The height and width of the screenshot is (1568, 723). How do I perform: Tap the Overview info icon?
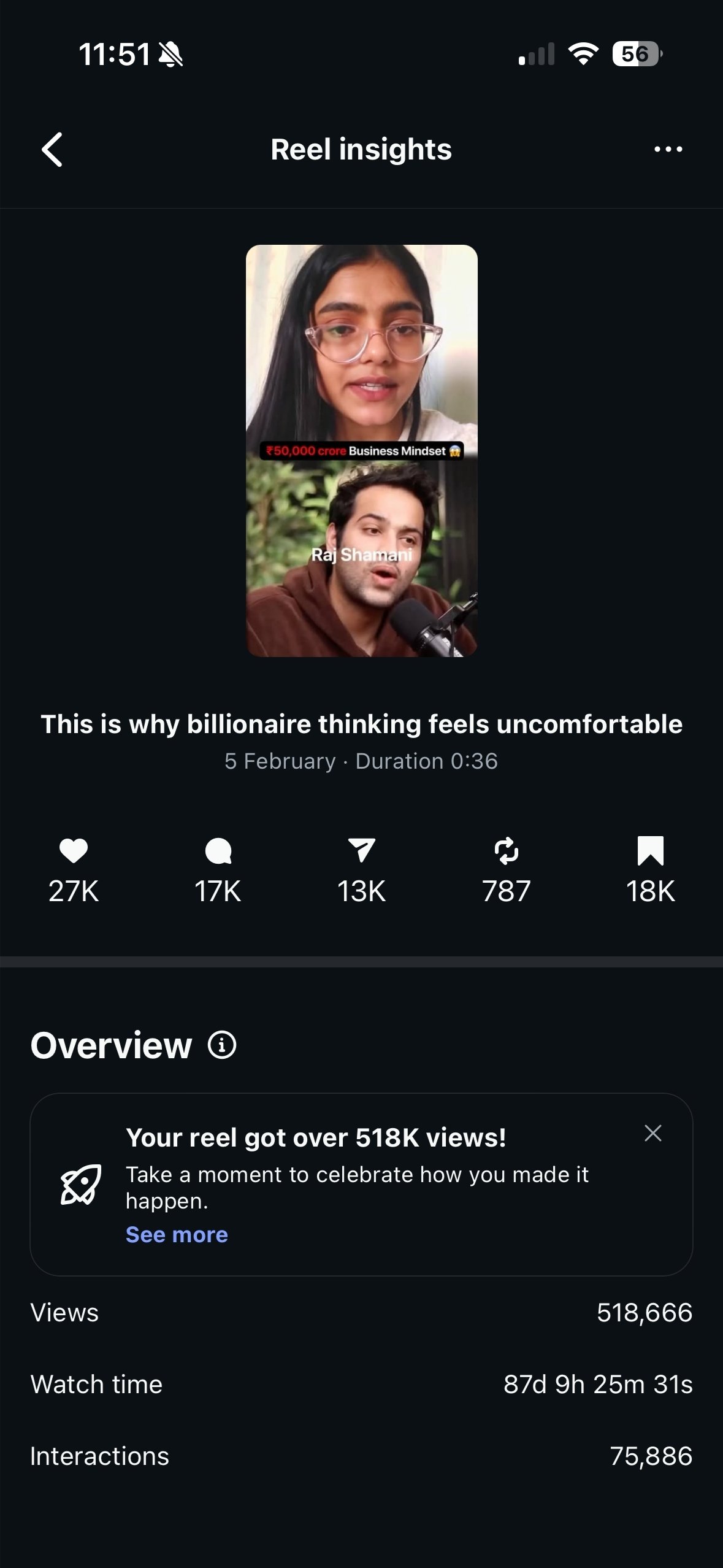222,1045
